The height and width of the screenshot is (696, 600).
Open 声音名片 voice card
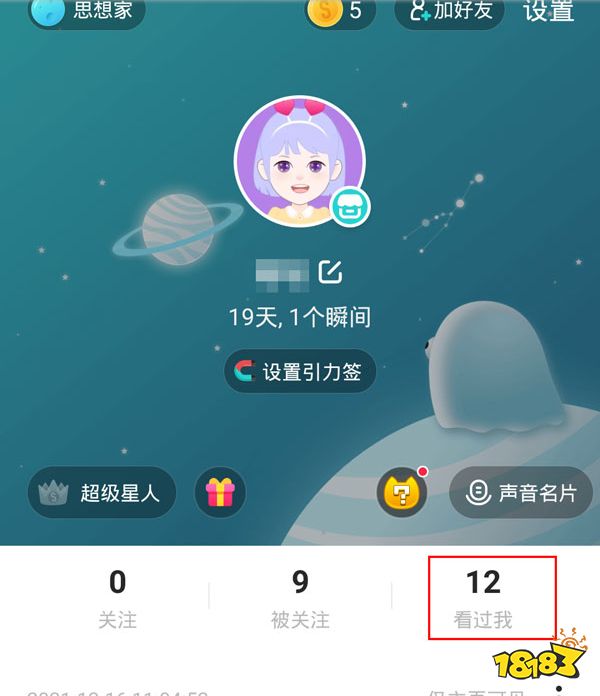click(521, 493)
